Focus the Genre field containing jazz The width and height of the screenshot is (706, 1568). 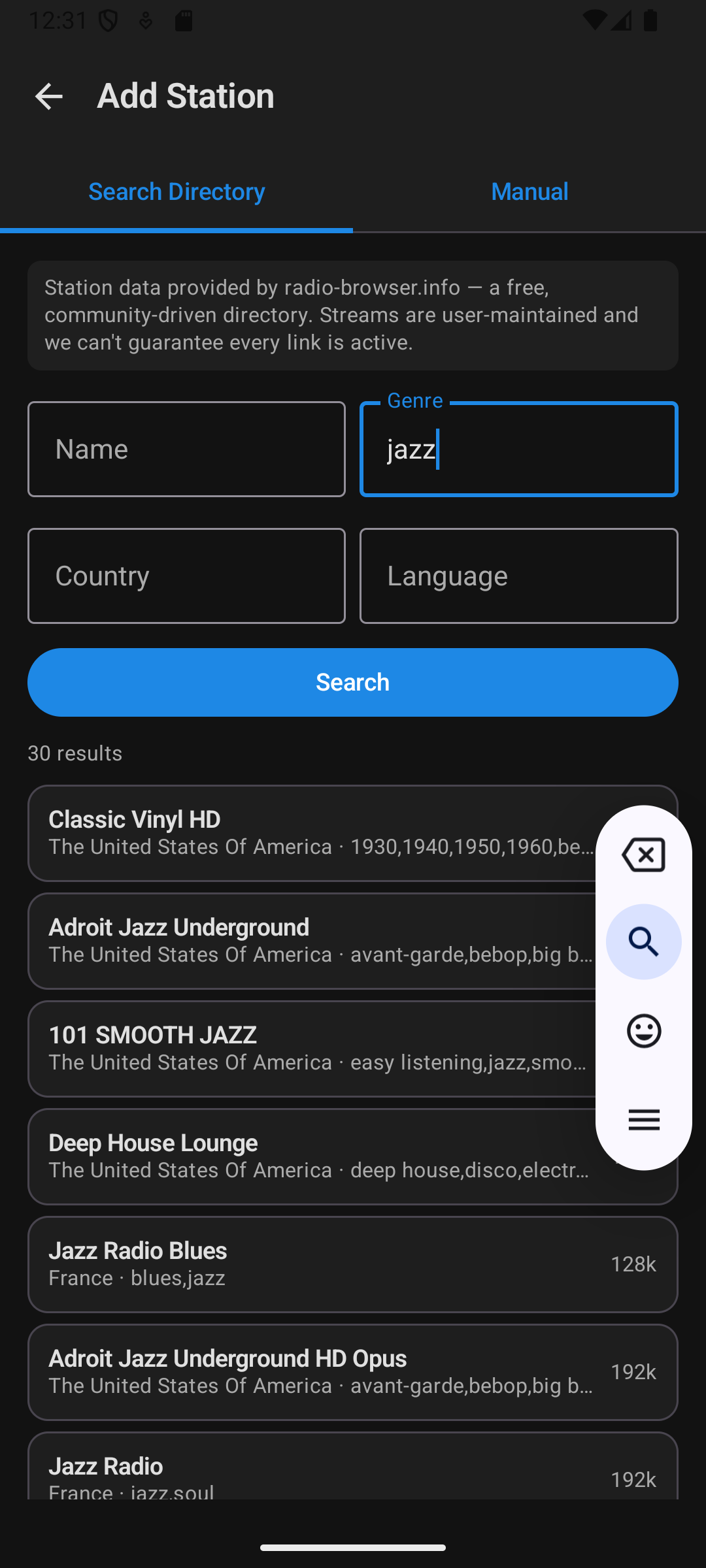(518, 449)
